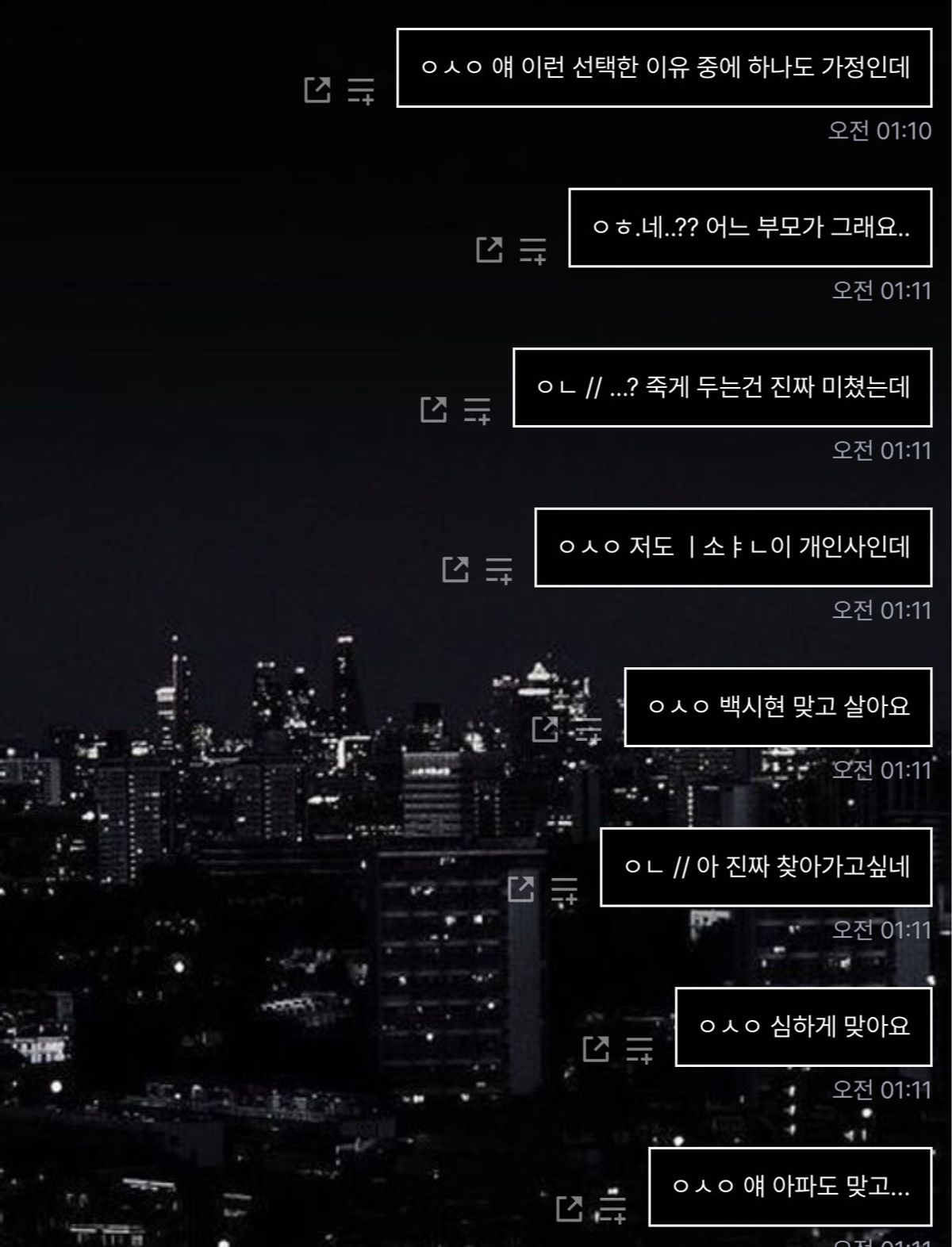Screen dimensions: 952x1247
Task: Add '얘 아파도 맞고...' message to list
Action: point(613,1208)
